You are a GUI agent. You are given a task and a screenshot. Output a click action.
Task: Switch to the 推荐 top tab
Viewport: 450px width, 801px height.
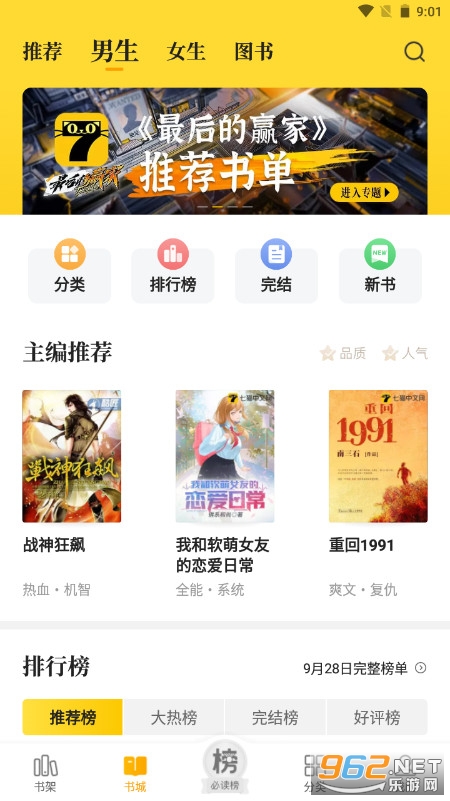tap(43, 52)
